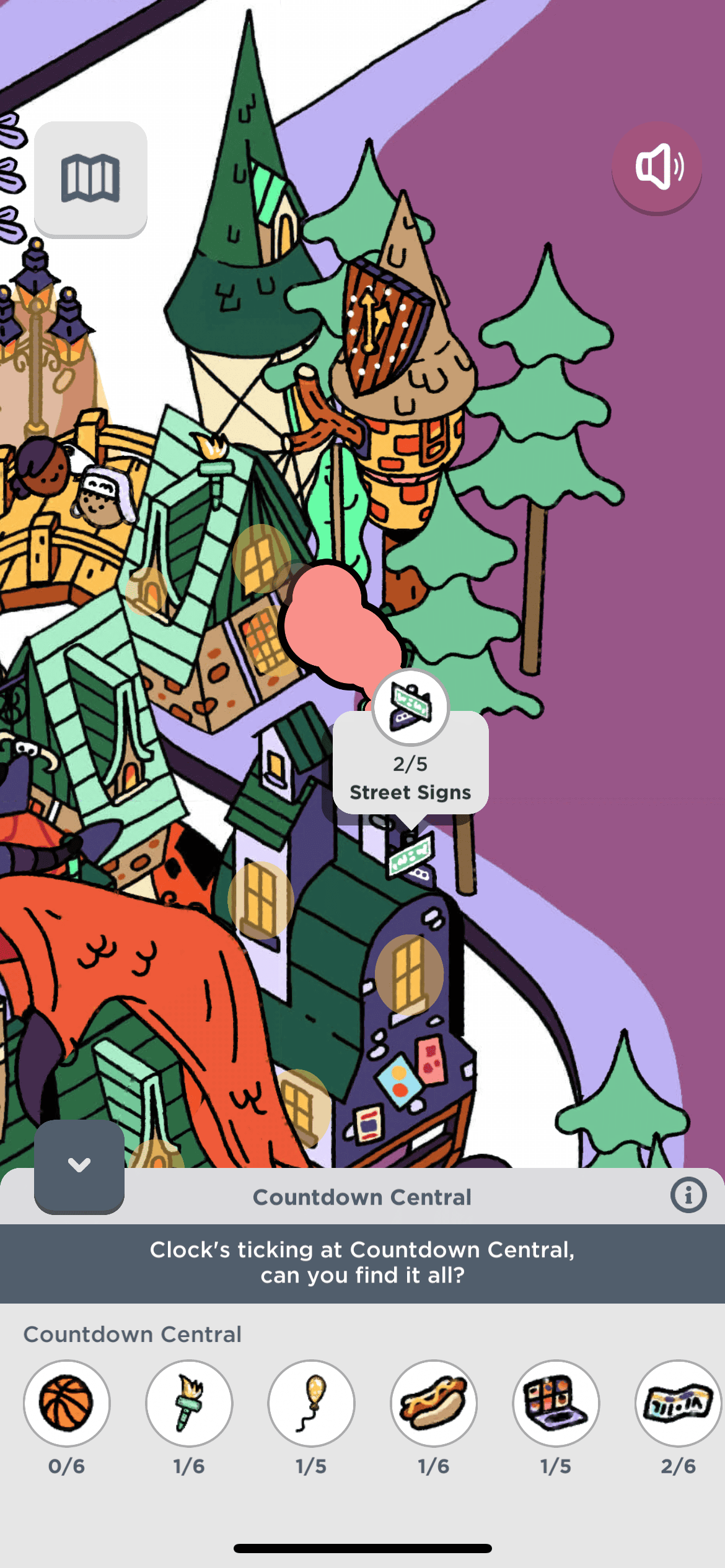Select the balloon item in the list

point(311,1403)
